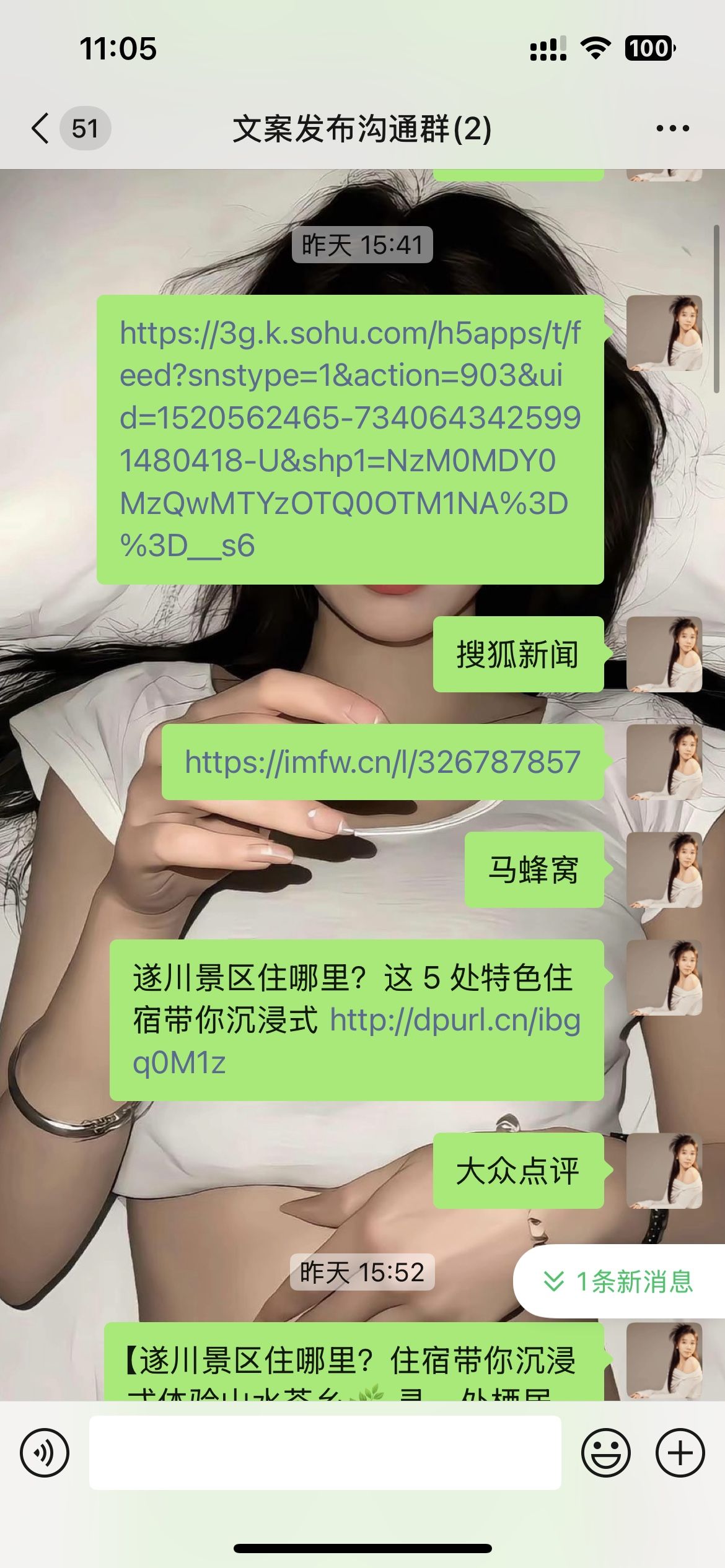Open the plus attachments menu
This screenshot has height=1568, width=725.
680,1452
